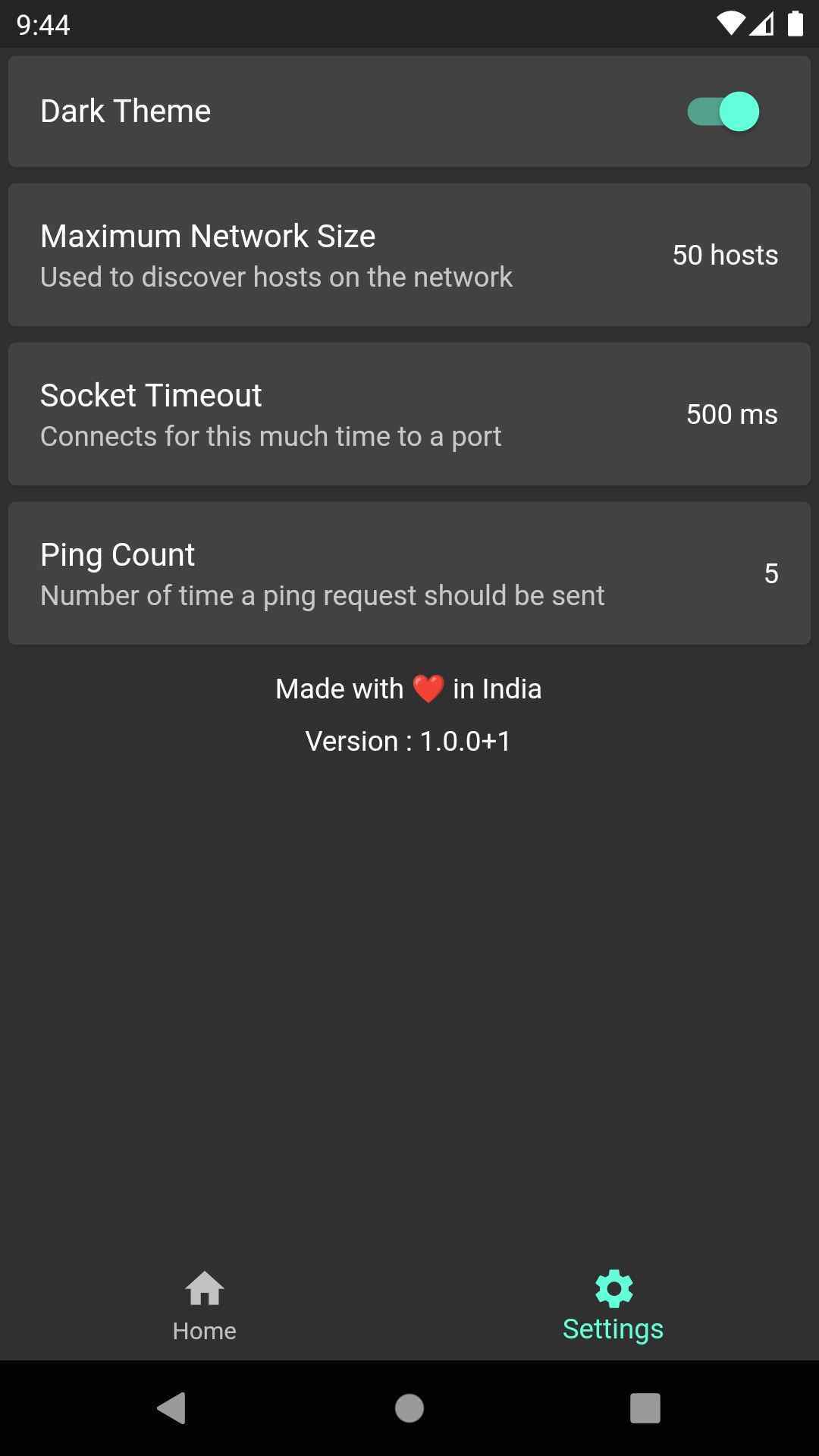Go back using the system back button
Image resolution: width=819 pixels, height=1456 pixels.
pyautogui.click(x=172, y=1408)
